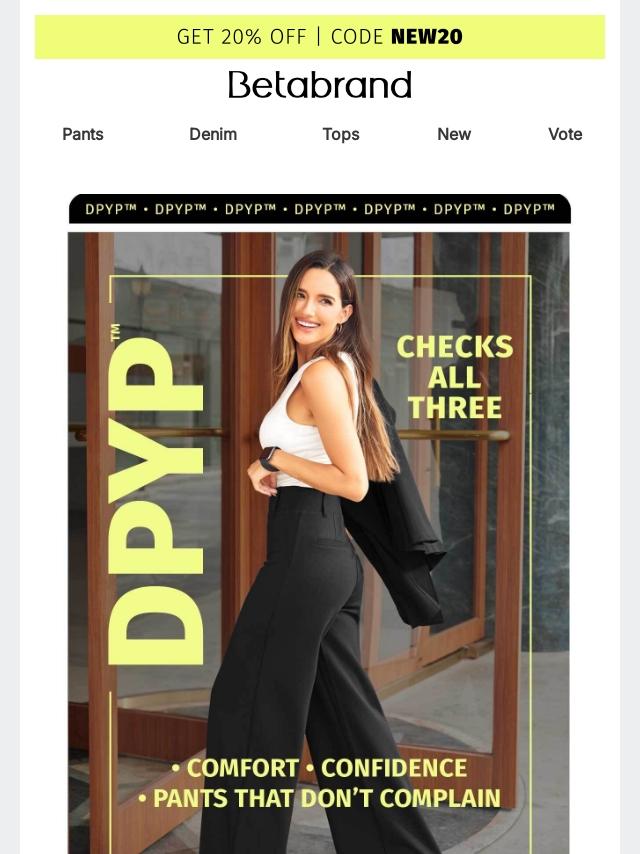Go to the Denim section
Viewport: 640px width, 854px height.
pyautogui.click(x=213, y=134)
